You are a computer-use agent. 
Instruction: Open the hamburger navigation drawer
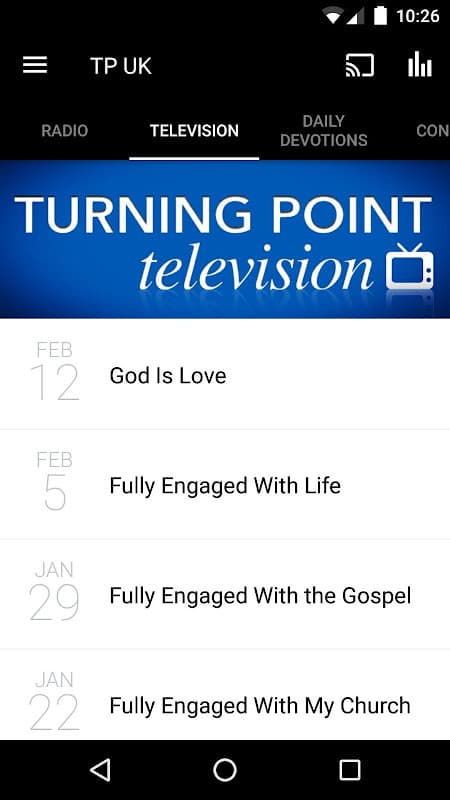[35, 65]
